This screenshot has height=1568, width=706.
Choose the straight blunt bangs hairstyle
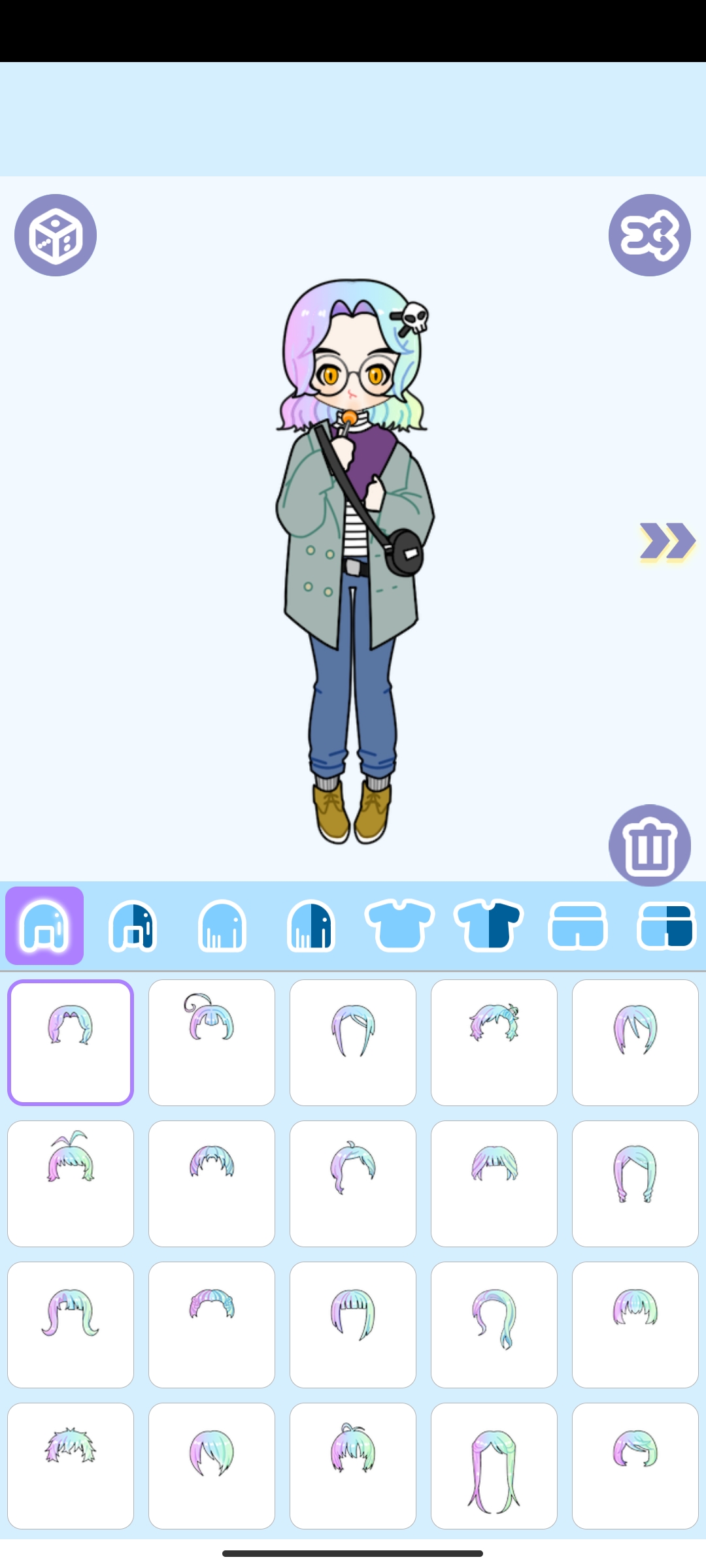coord(353,1325)
